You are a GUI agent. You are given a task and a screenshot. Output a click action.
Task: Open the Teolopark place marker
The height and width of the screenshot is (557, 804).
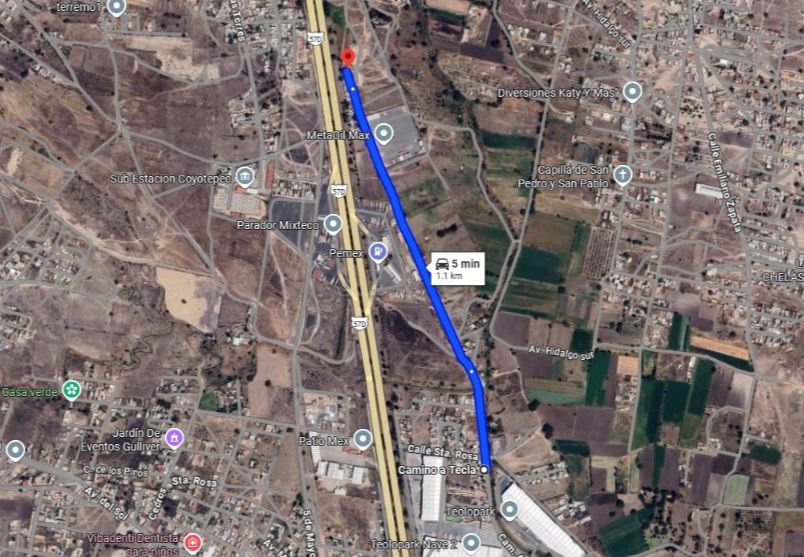click(509, 511)
